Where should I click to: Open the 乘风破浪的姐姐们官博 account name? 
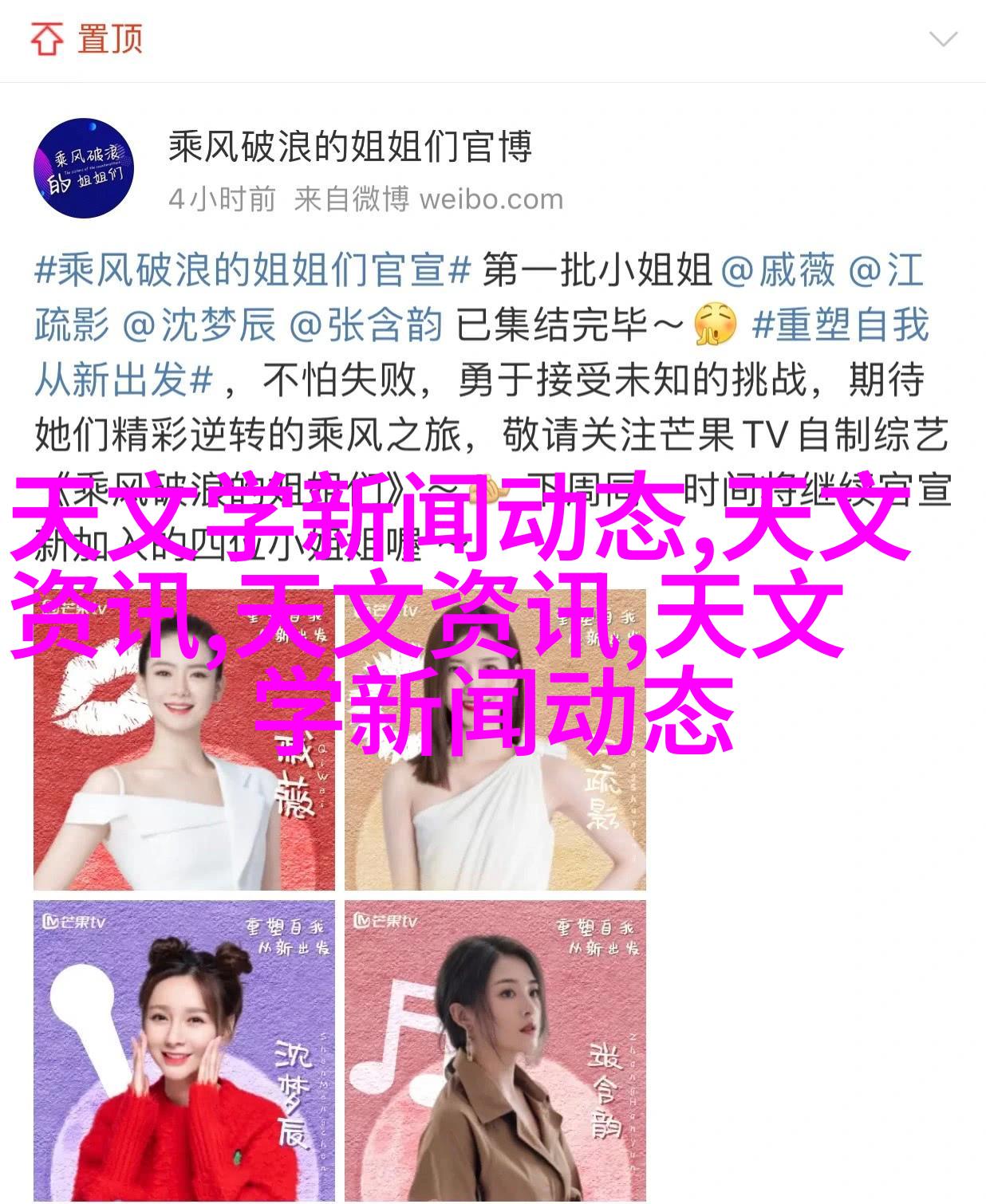coord(349,148)
